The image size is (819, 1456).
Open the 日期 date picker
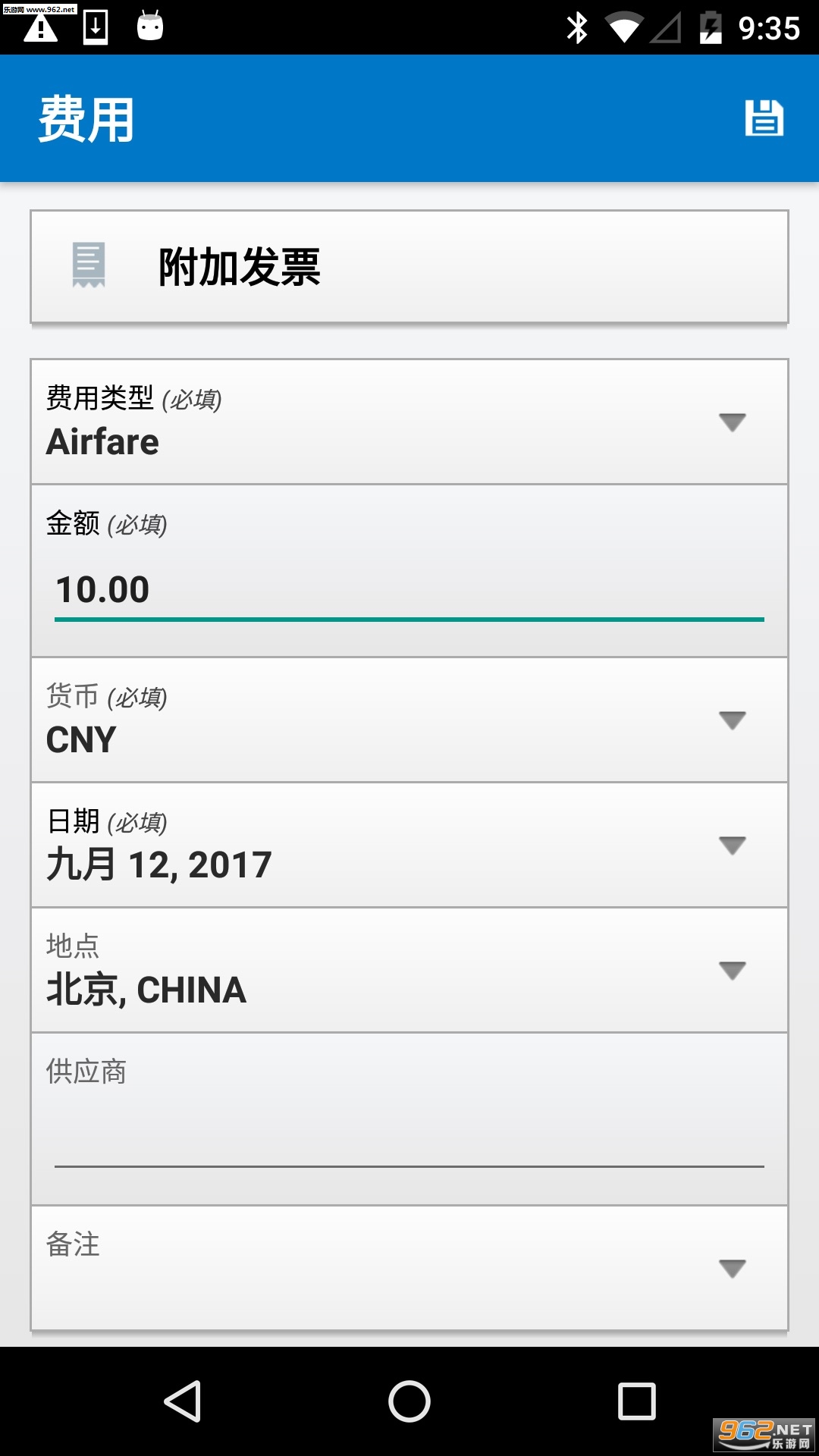pyautogui.click(x=409, y=846)
